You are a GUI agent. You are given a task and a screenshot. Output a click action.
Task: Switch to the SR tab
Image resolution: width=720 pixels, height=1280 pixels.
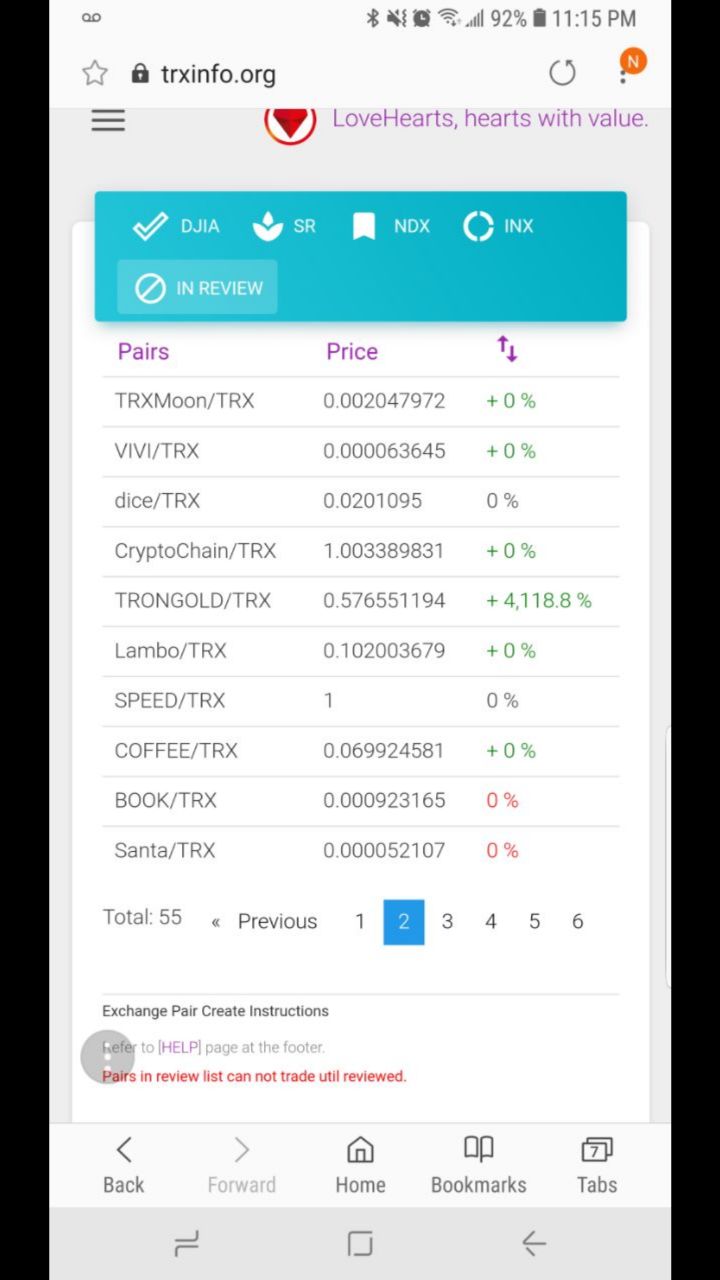click(284, 226)
